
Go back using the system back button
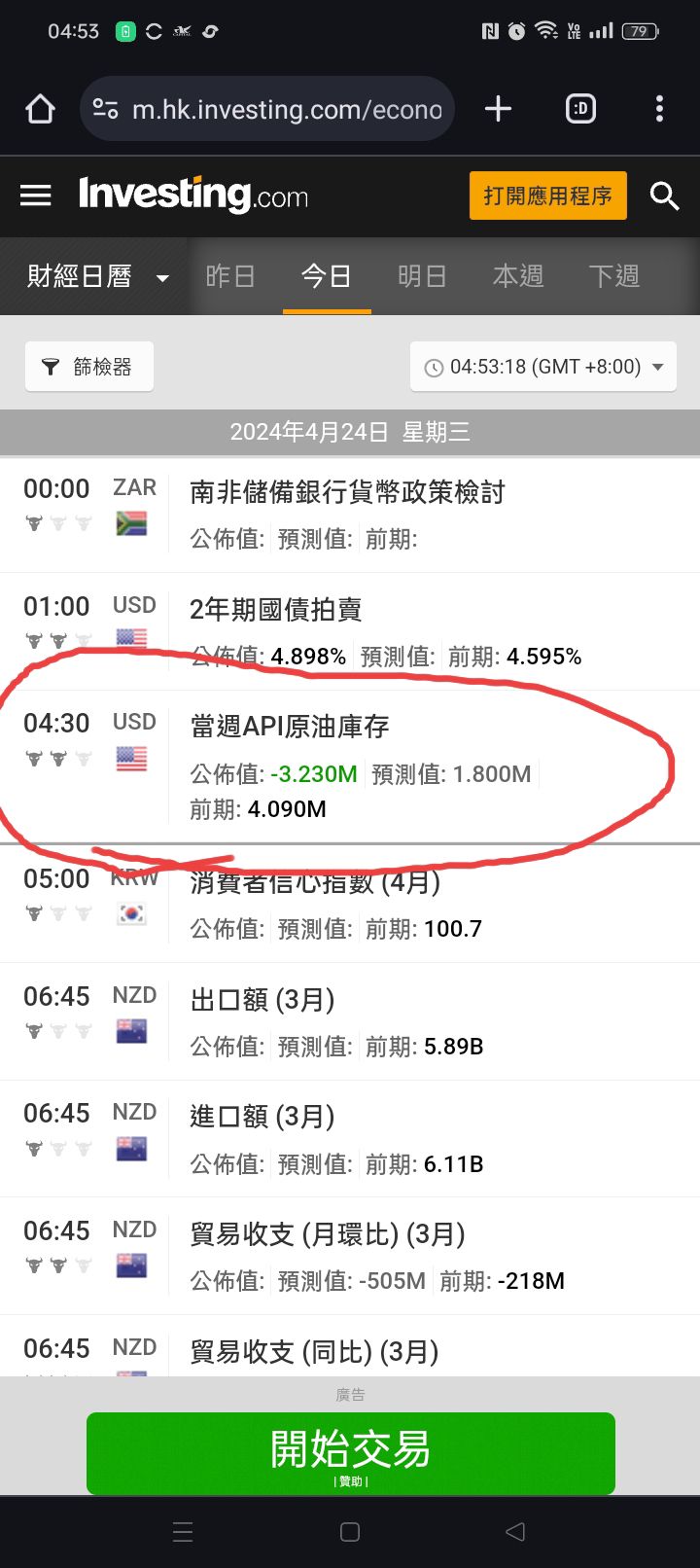(515, 1532)
